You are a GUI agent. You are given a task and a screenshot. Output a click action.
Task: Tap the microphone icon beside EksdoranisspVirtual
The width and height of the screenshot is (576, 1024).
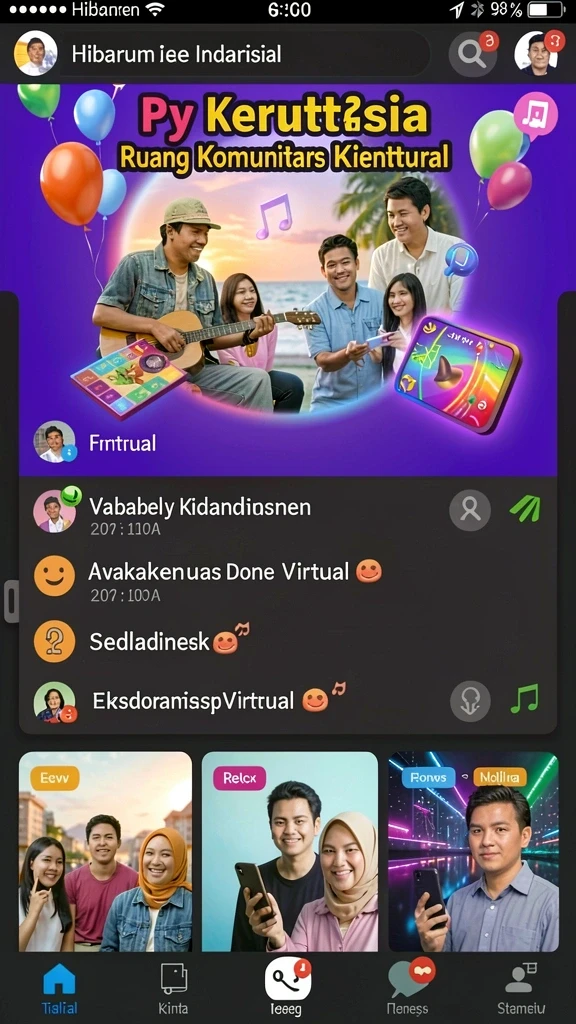(x=470, y=701)
